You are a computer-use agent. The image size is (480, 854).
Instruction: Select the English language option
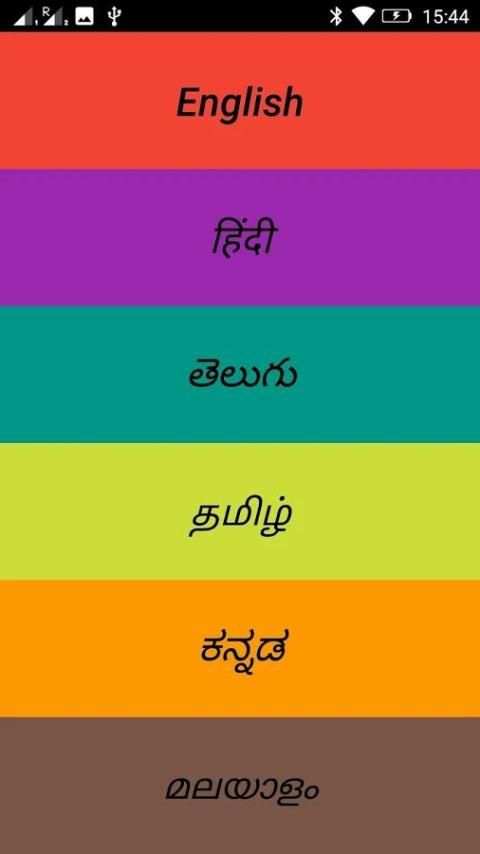[240, 101]
